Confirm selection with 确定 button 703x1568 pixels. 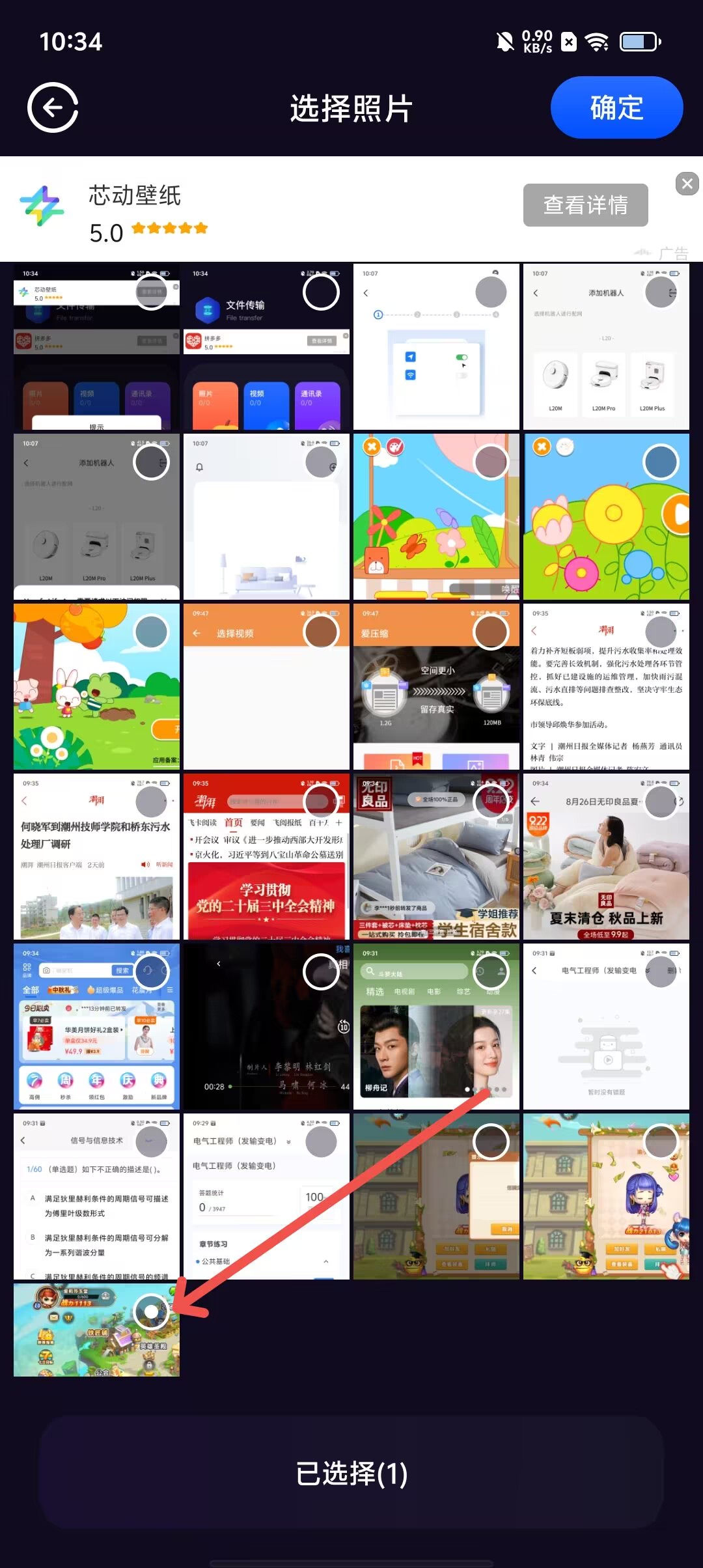click(x=616, y=107)
